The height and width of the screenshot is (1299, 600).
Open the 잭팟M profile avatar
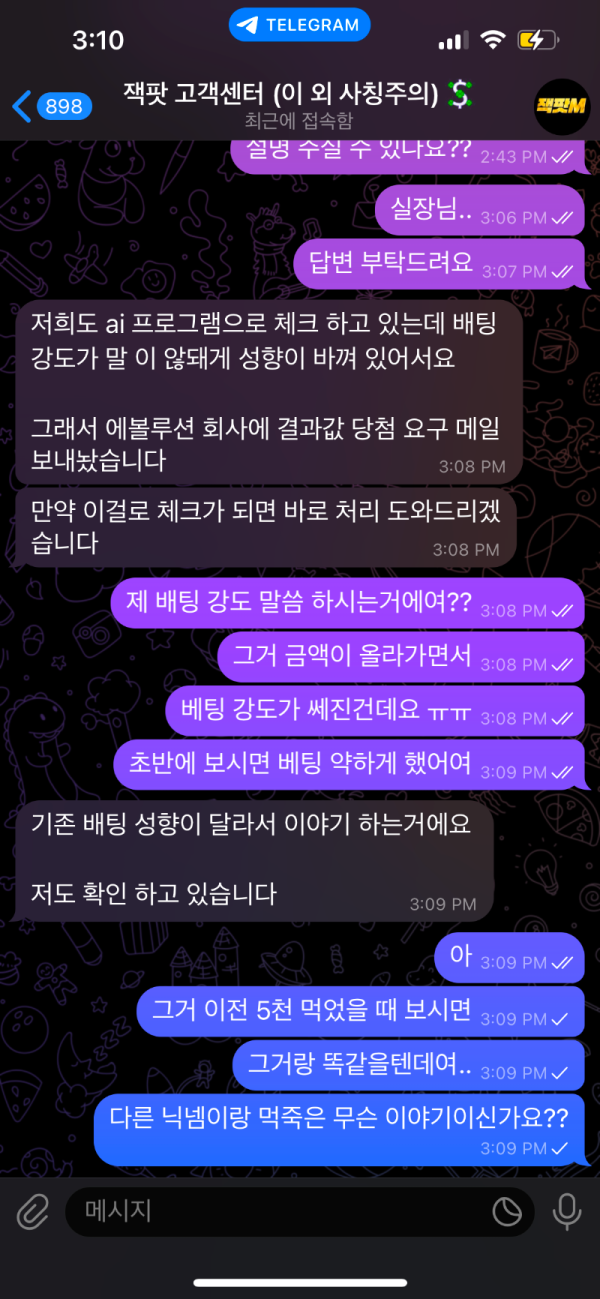563,106
